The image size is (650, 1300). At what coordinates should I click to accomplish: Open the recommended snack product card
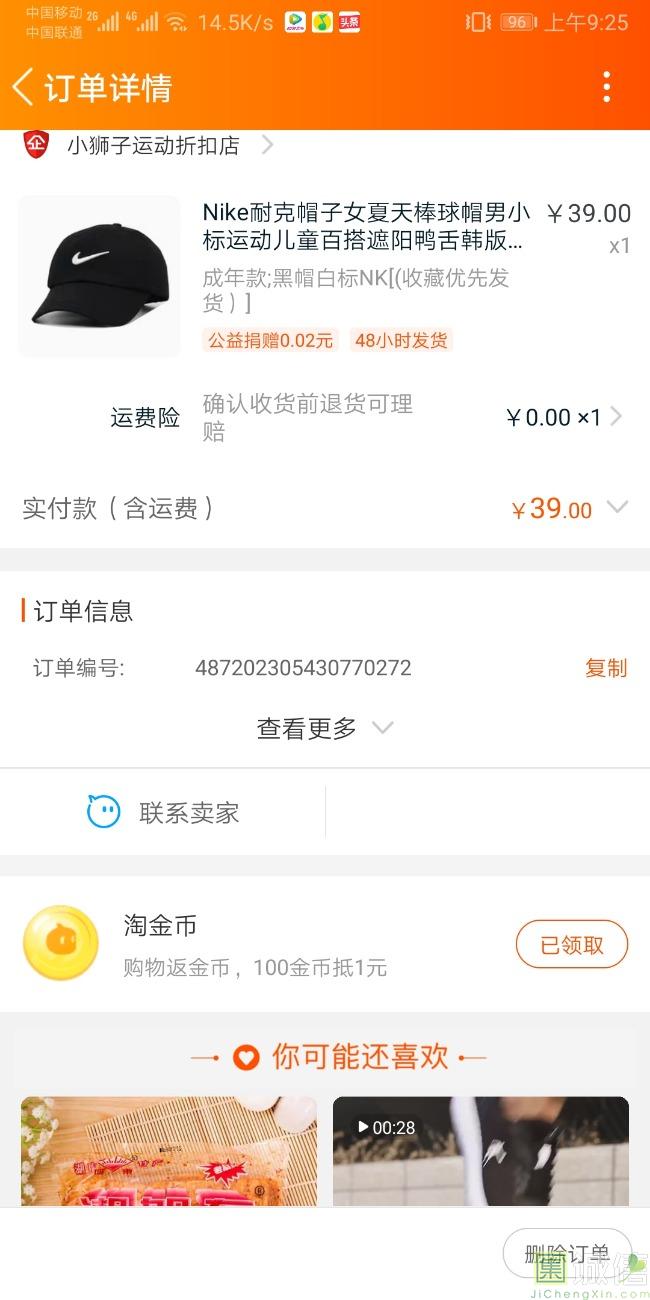click(169, 1150)
